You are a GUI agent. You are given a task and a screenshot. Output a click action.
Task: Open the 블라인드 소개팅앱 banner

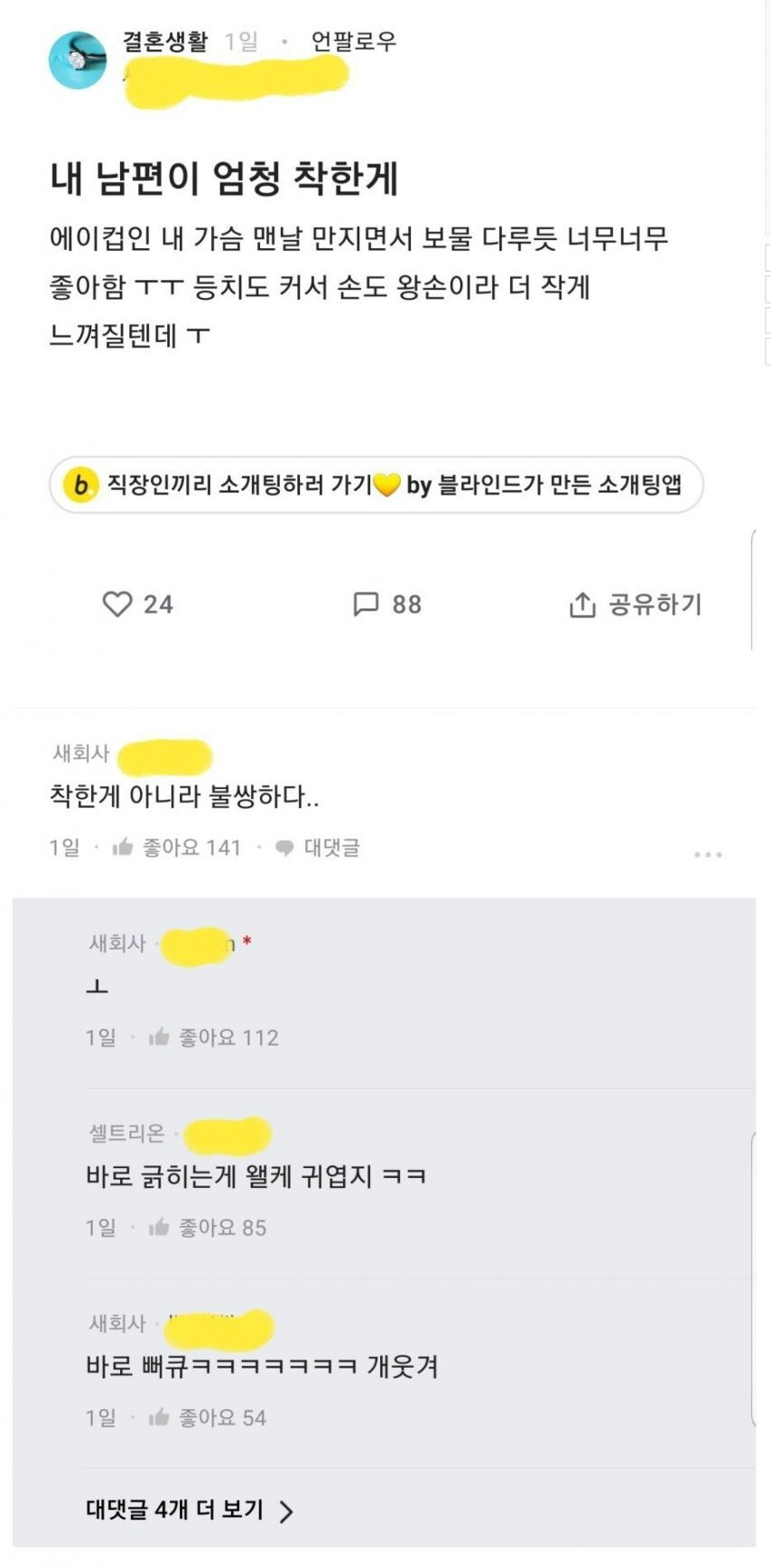point(376,485)
